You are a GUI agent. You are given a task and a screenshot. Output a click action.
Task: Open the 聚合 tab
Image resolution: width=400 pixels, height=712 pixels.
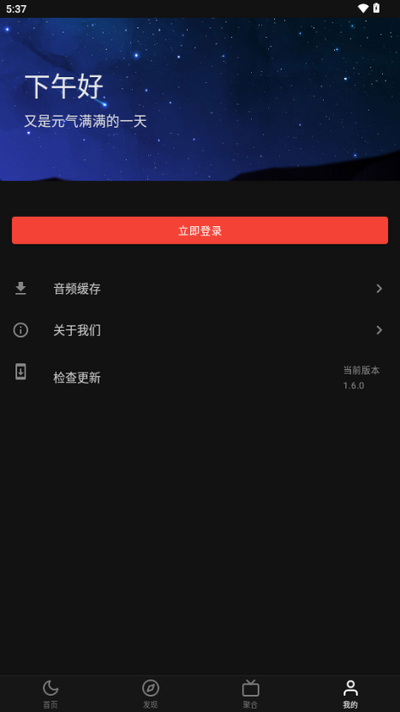coord(250,694)
